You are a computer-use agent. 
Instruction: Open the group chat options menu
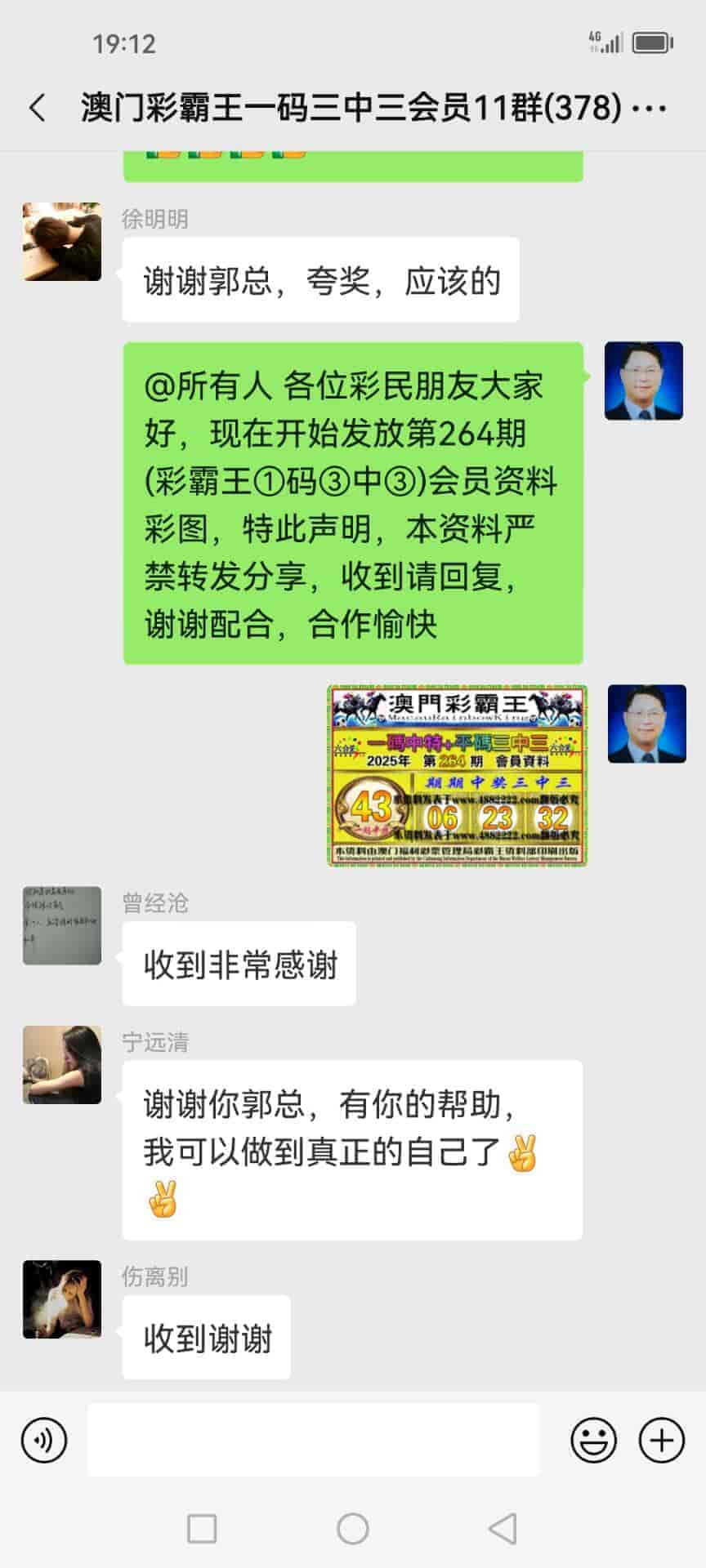click(650, 108)
